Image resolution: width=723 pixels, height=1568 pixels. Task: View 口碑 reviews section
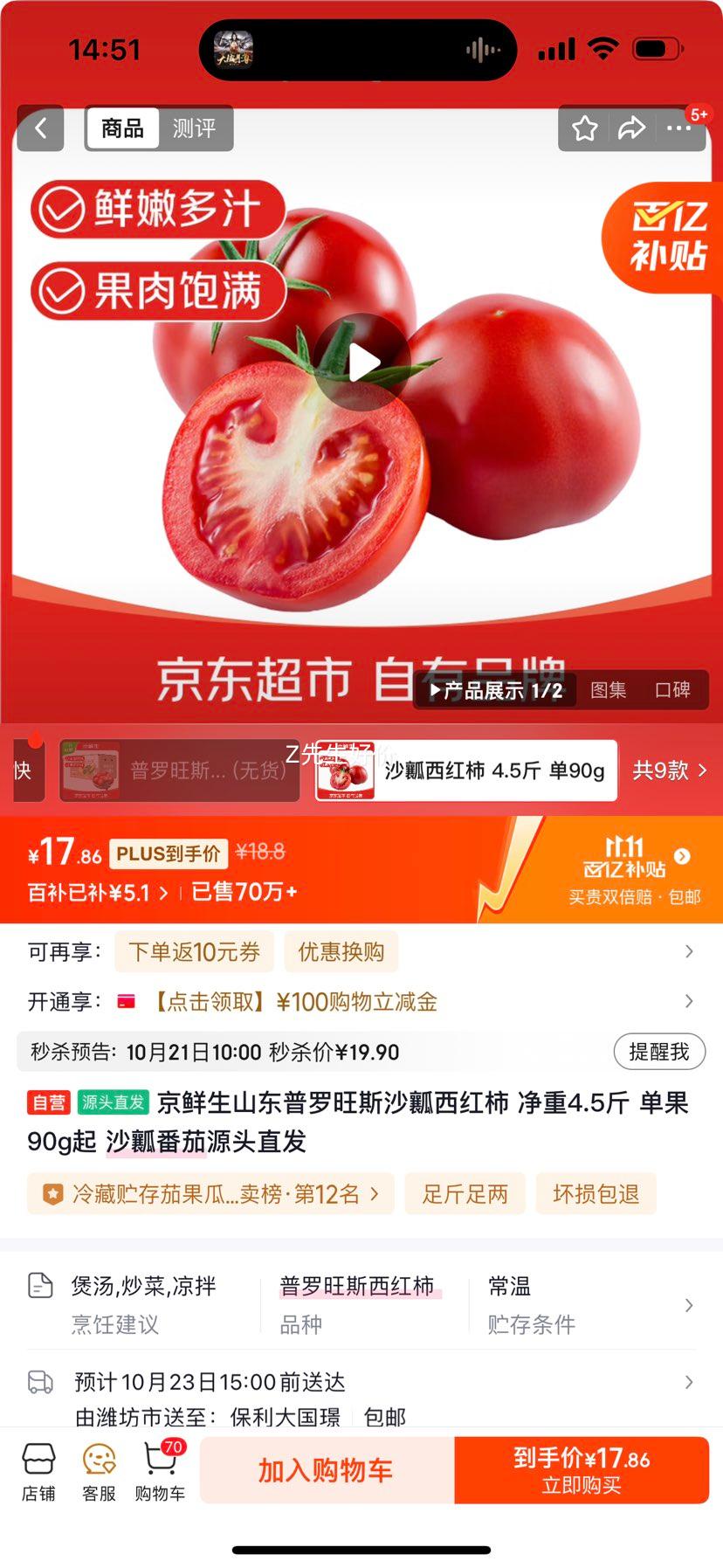[x=672, y=690]
